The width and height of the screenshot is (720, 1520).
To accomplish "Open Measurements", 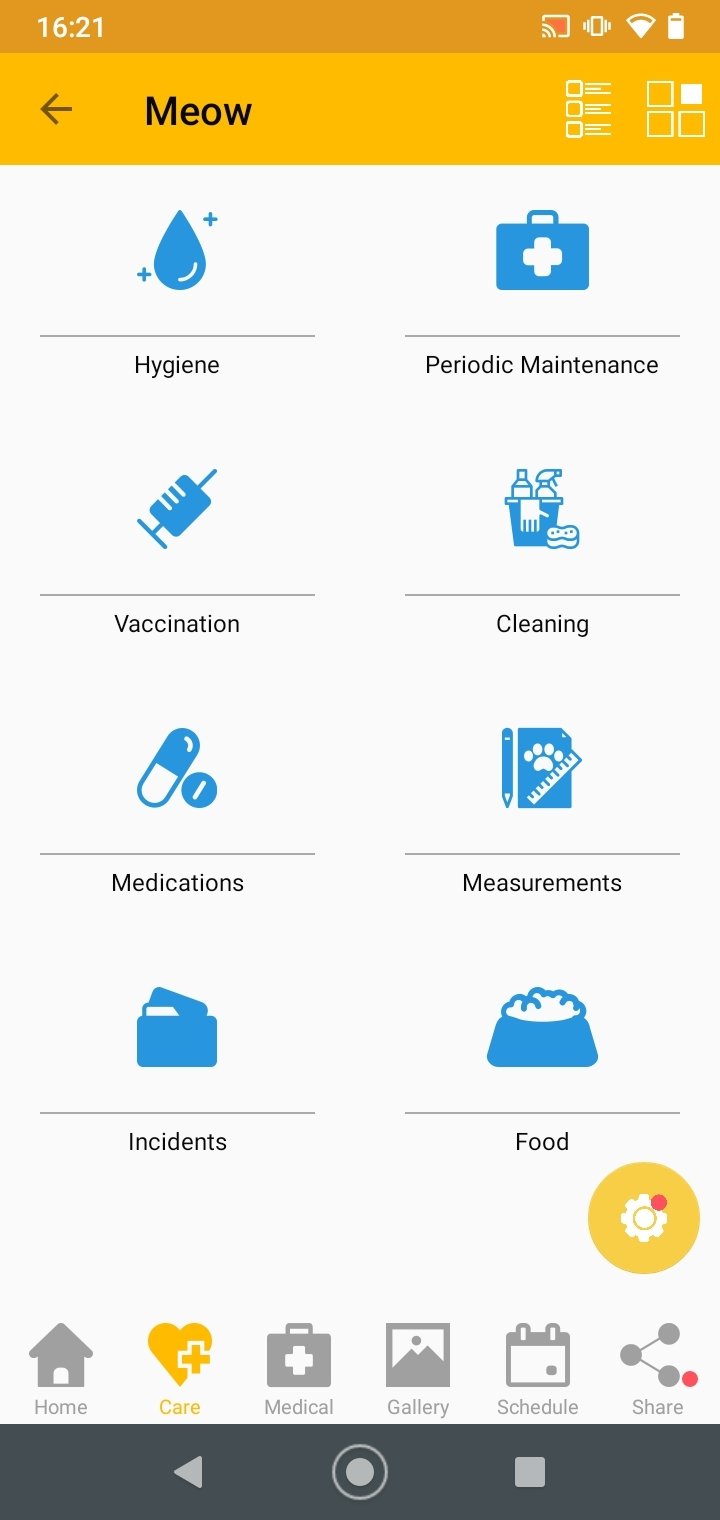I will (542, 810).
